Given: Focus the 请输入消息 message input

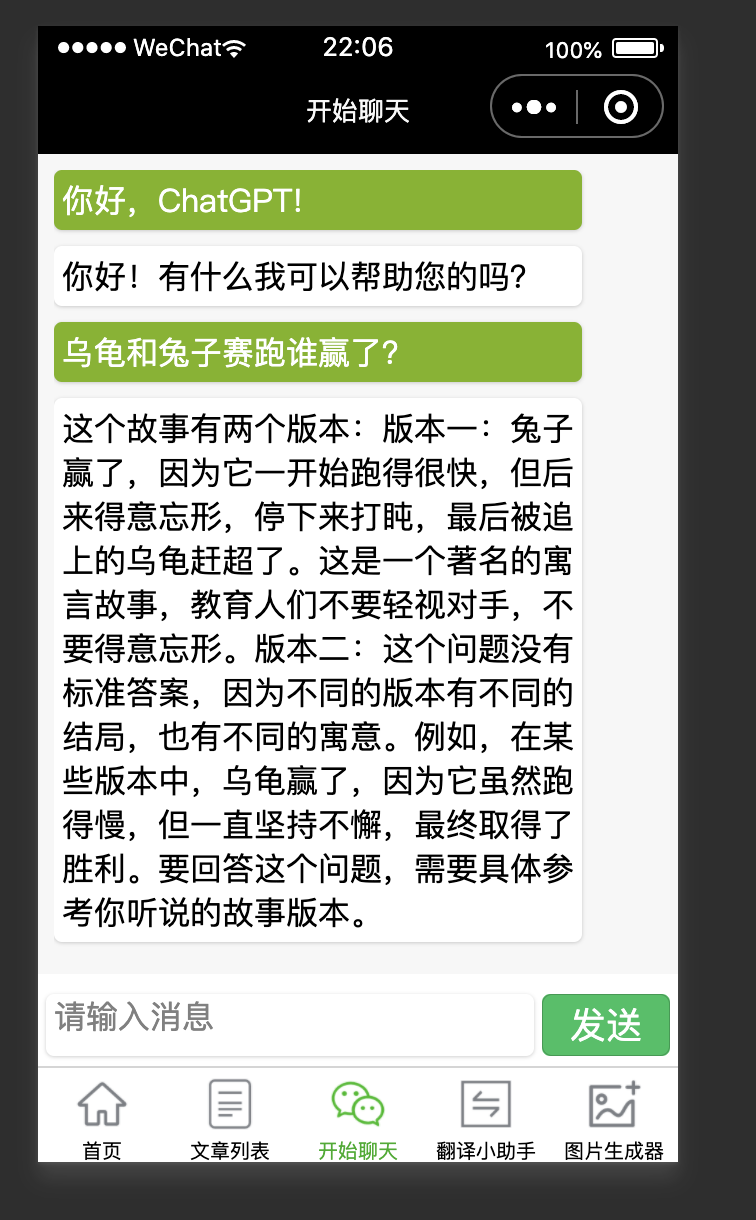Looking at the screenshot, I should 289,1024.
